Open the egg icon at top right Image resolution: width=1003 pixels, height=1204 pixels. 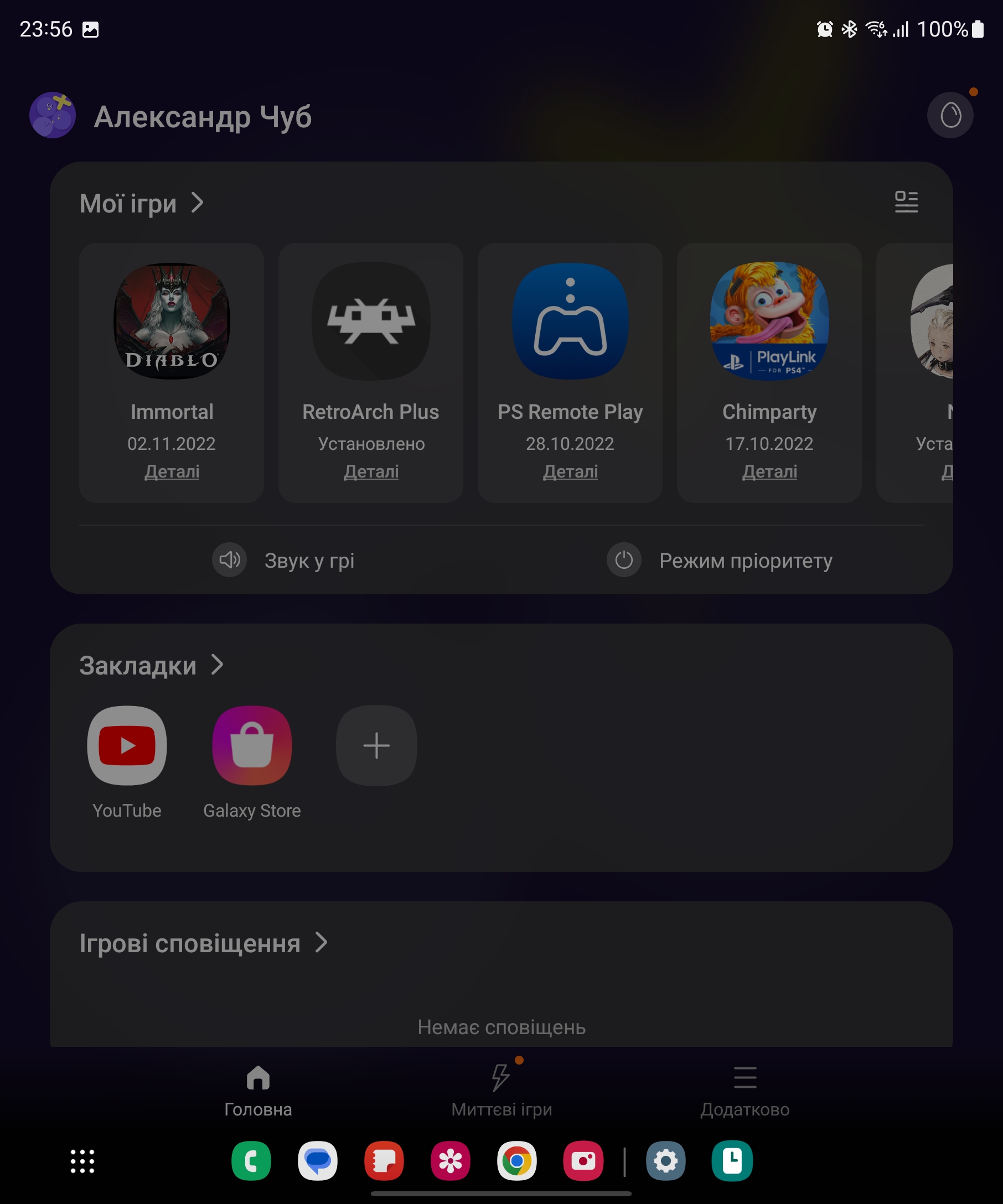point(950,115)
